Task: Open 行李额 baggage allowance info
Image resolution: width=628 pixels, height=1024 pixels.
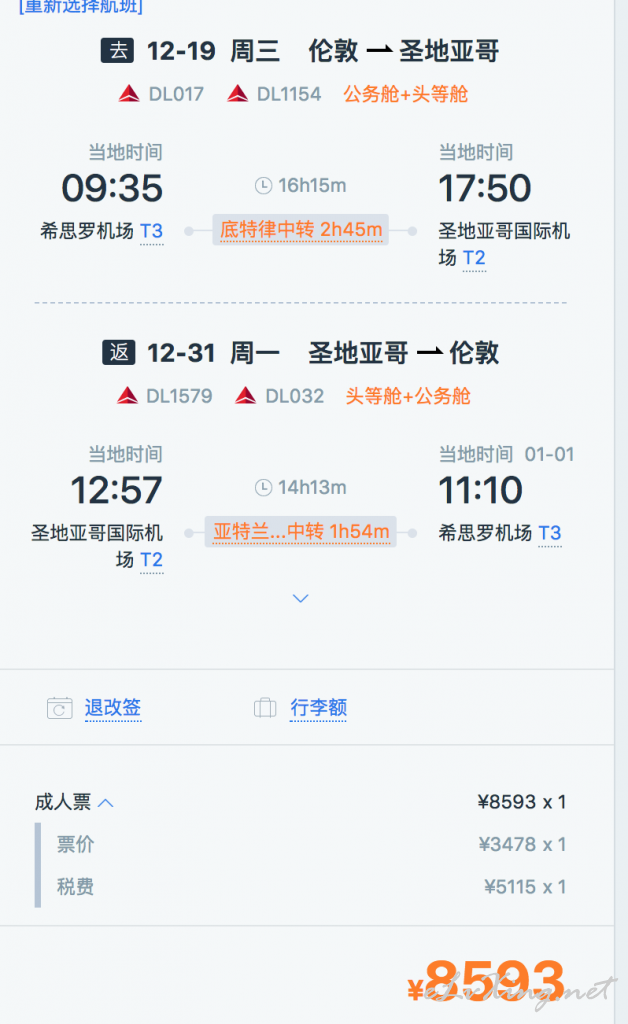Action: [x=319, y=708]
